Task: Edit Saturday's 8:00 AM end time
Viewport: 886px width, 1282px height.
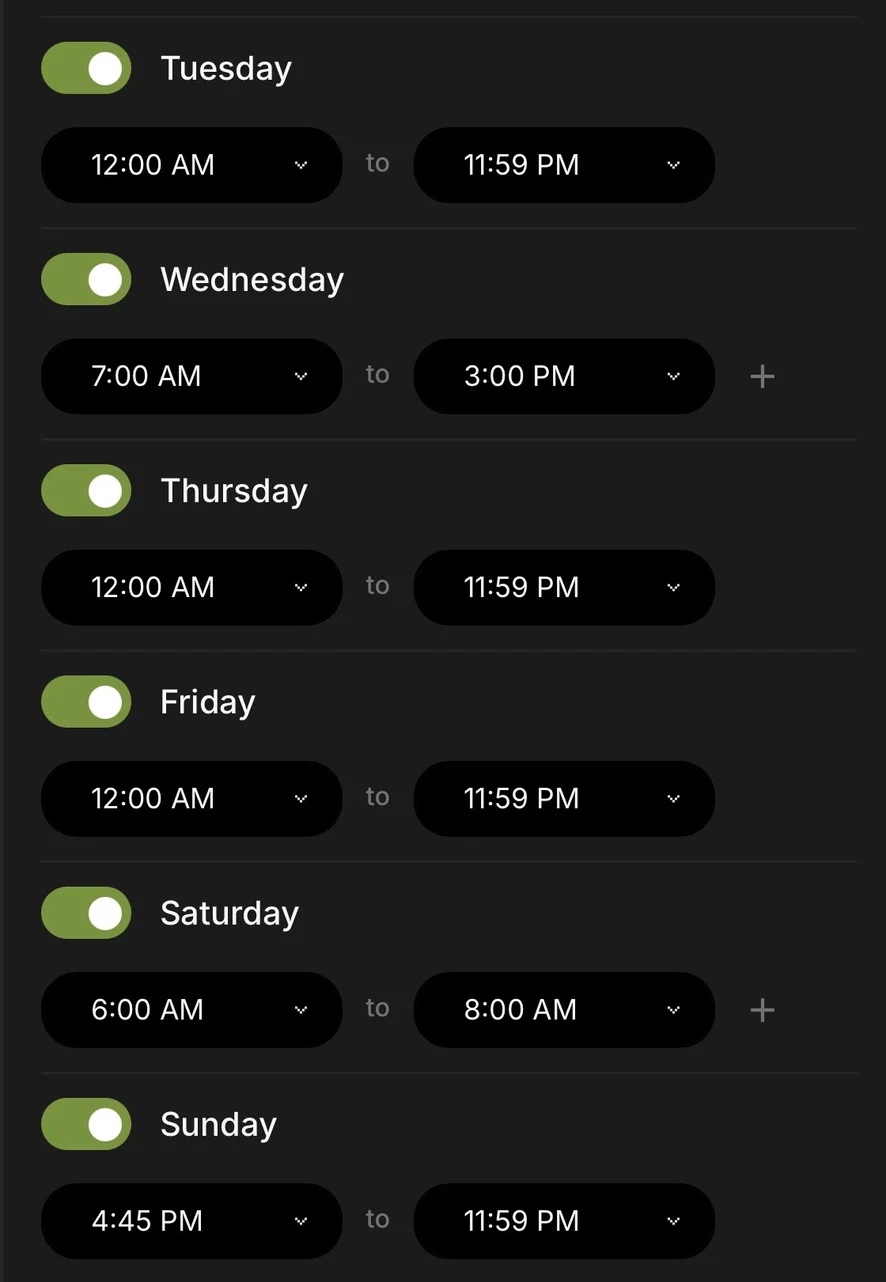Action: pyautogui.click(x=564, y=1010)
